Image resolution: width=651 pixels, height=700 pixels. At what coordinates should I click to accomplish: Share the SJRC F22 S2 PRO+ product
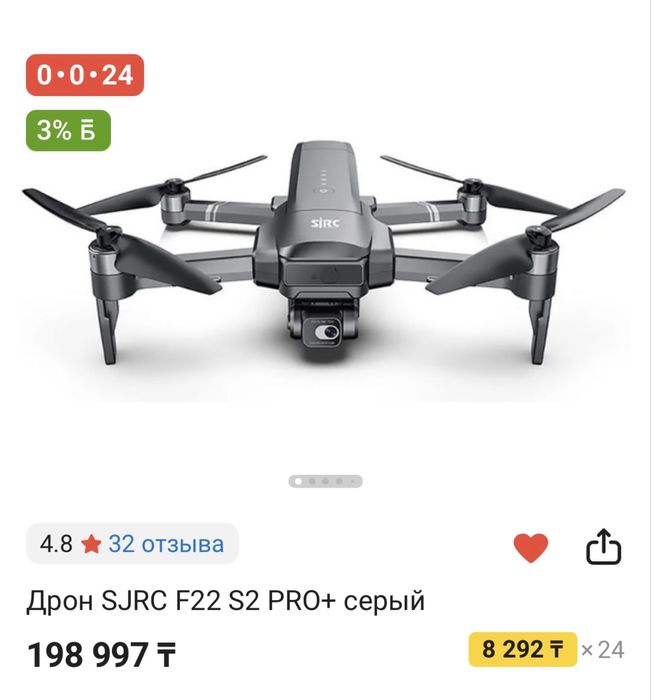click(x=603, y=547)
